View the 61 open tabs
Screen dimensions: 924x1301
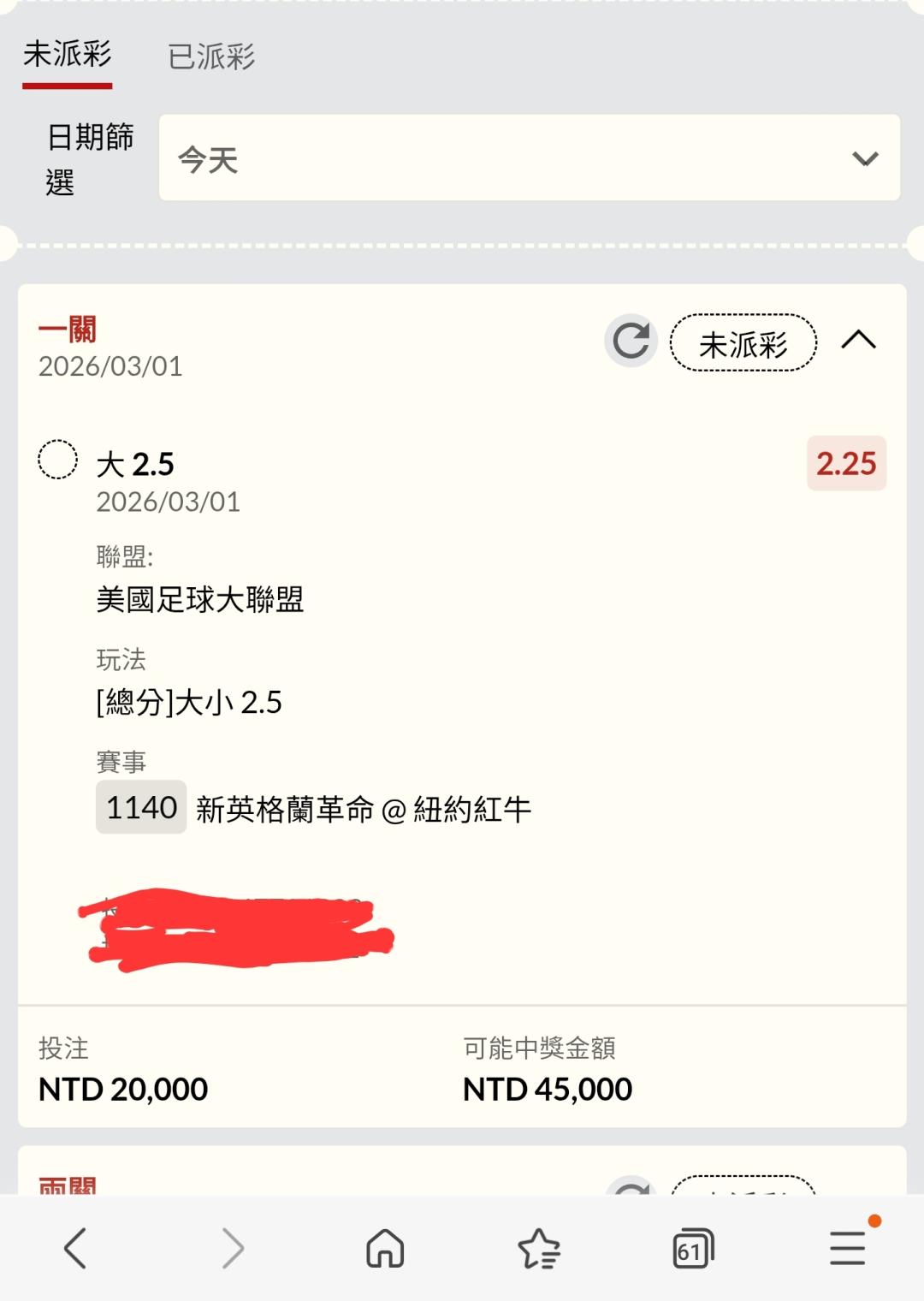click(692, 1248)
